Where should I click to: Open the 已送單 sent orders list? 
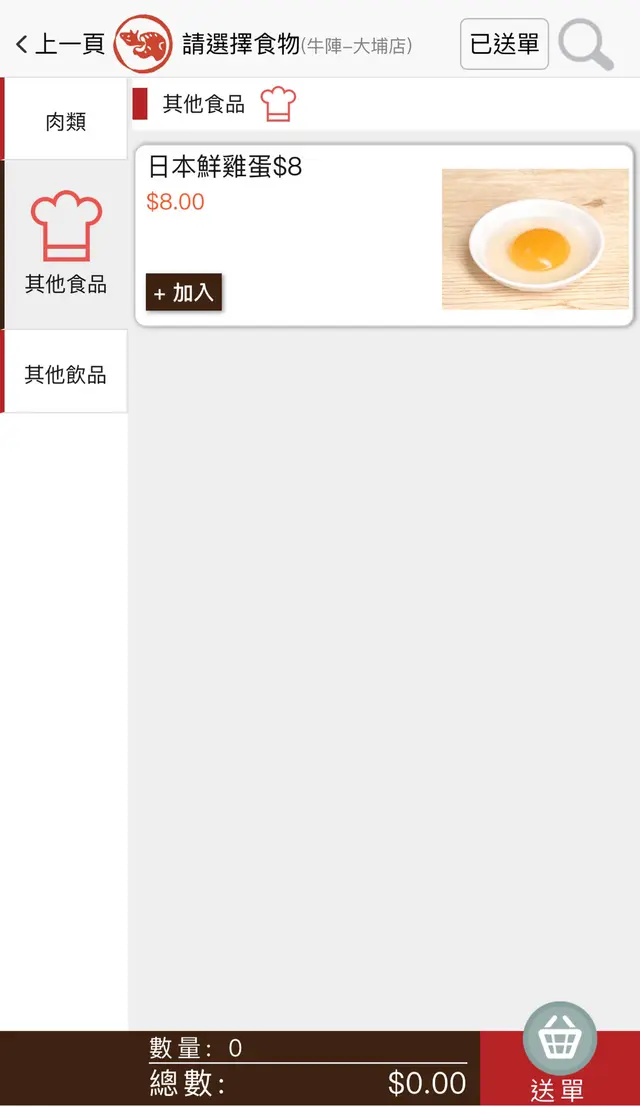[504, 44]
